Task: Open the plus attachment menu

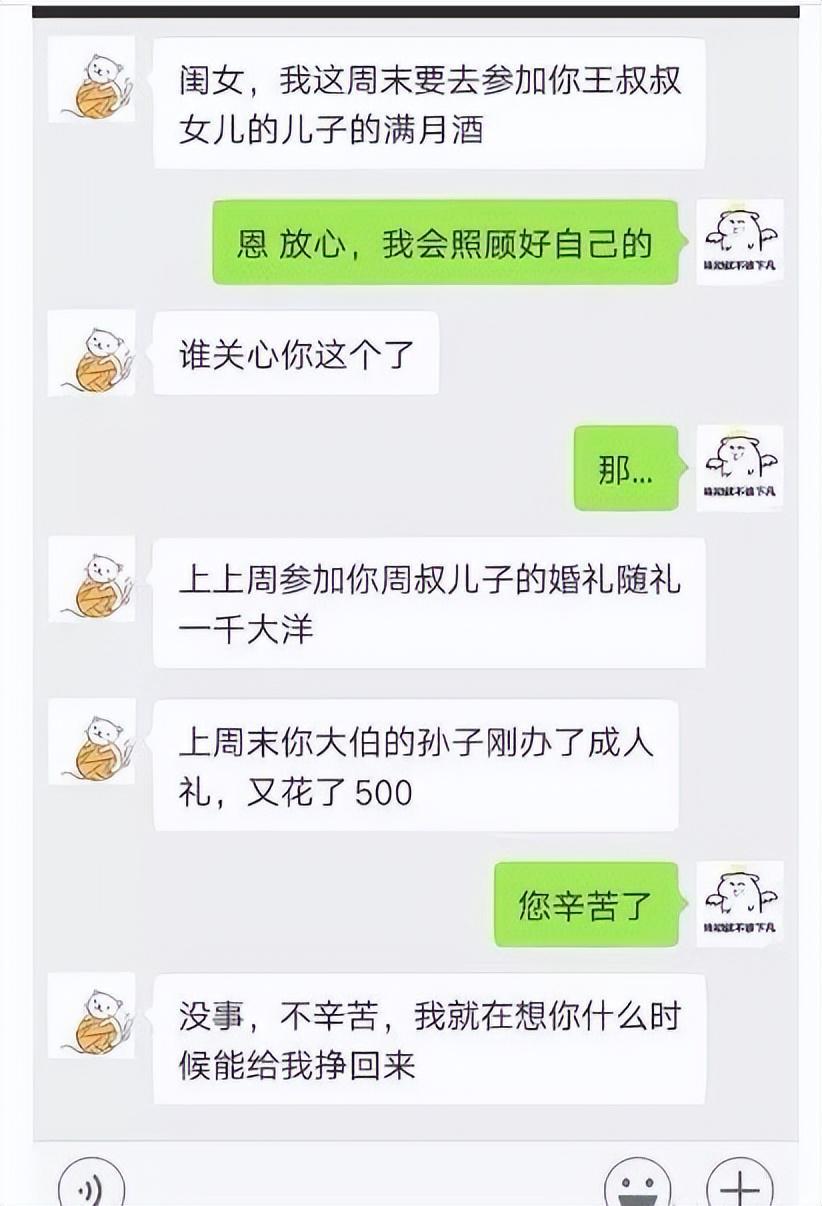Action: (739, 1188)
